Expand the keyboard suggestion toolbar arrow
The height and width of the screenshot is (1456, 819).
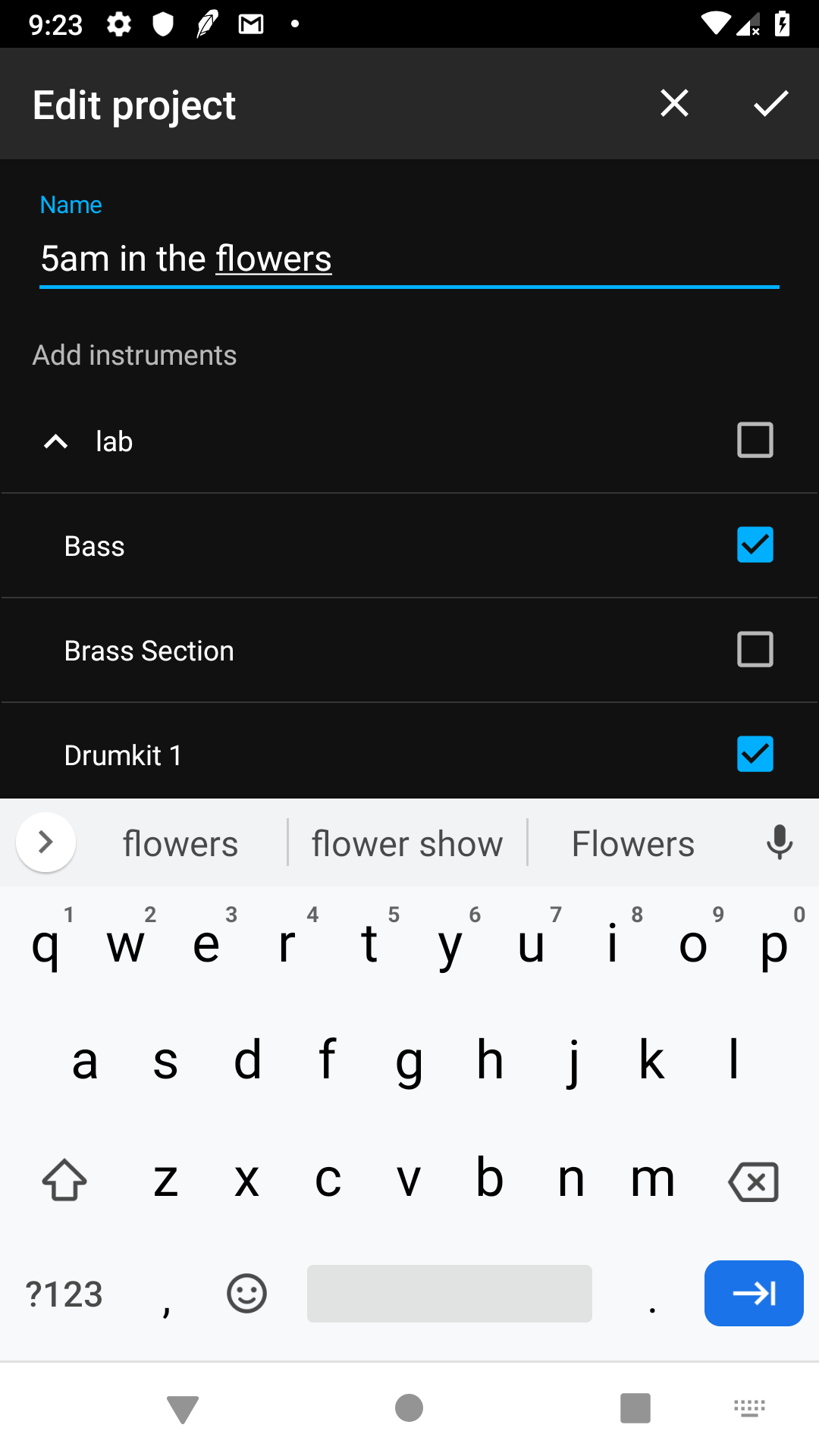click(45, 843)
